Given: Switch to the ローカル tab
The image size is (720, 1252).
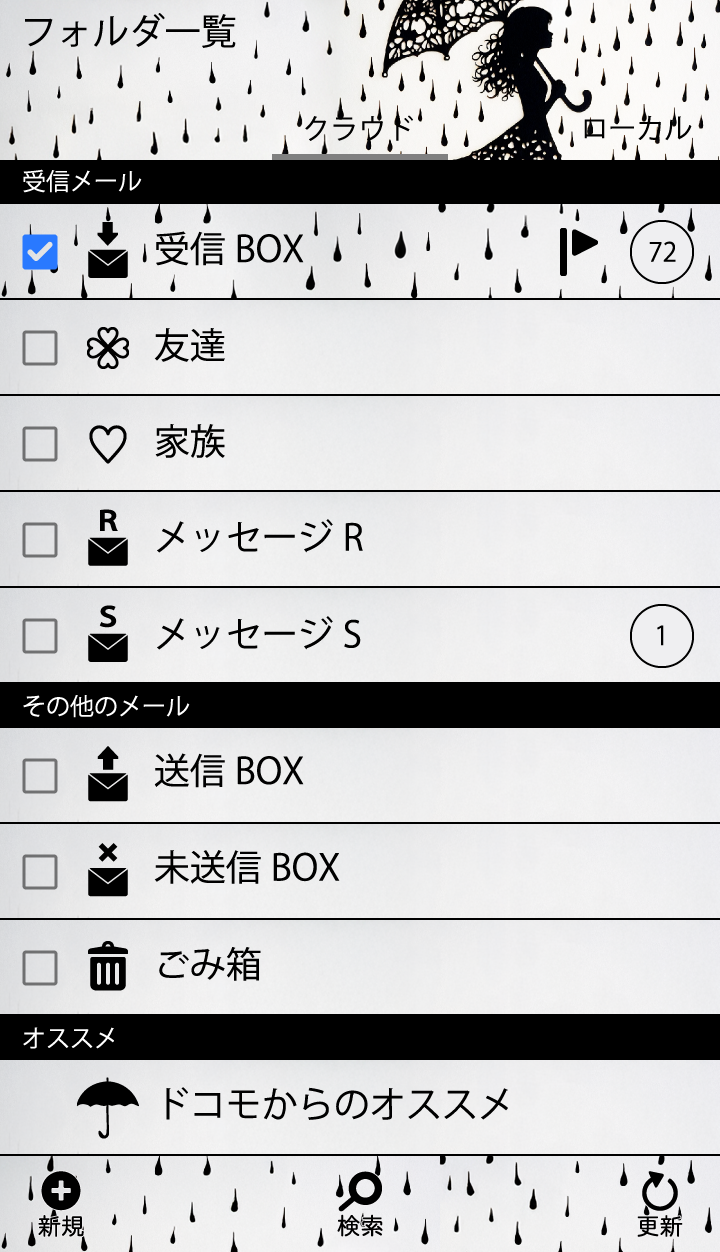Looking at the screenshot, I should click(x=636, y=128).
